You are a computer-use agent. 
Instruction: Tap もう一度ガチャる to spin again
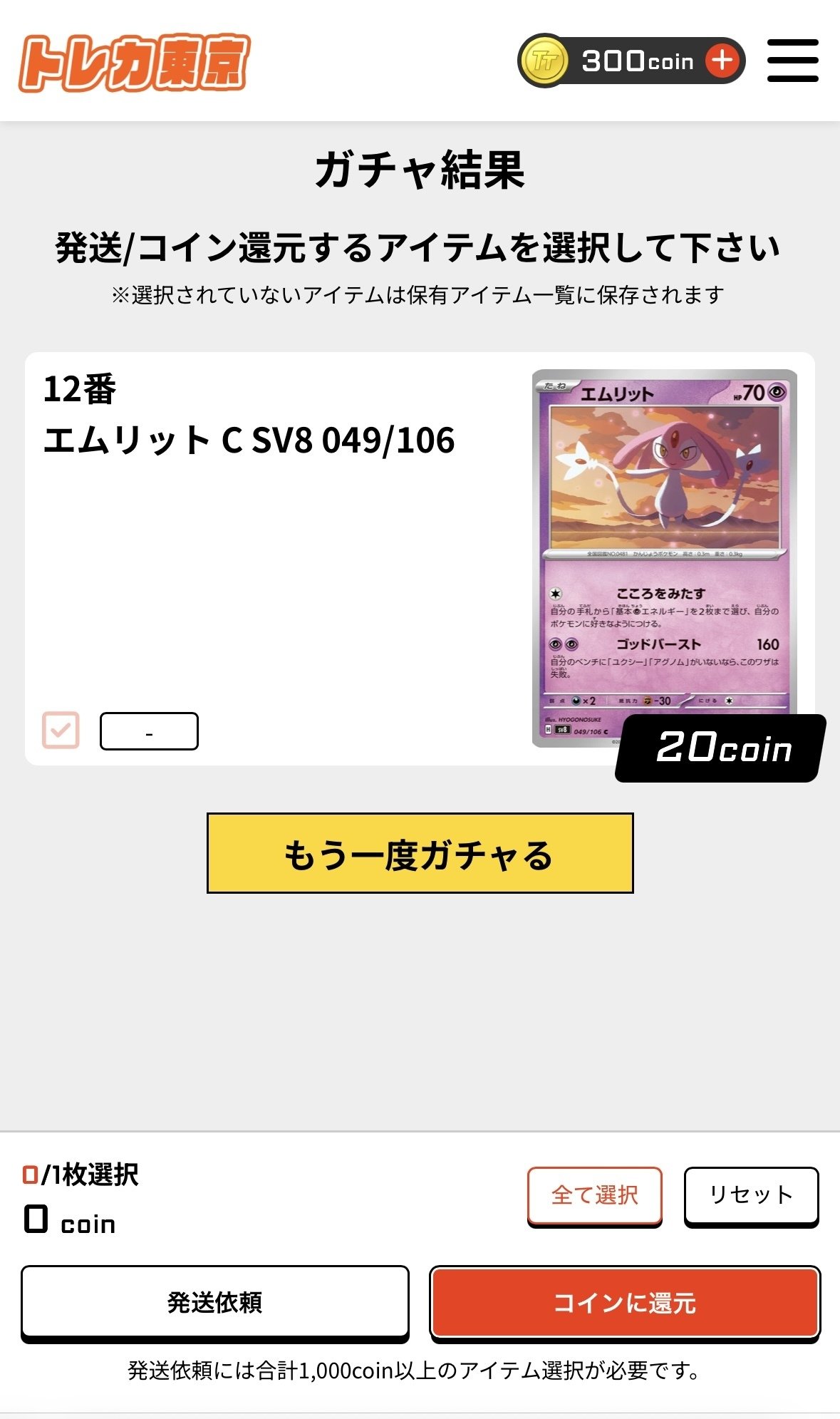420,853
